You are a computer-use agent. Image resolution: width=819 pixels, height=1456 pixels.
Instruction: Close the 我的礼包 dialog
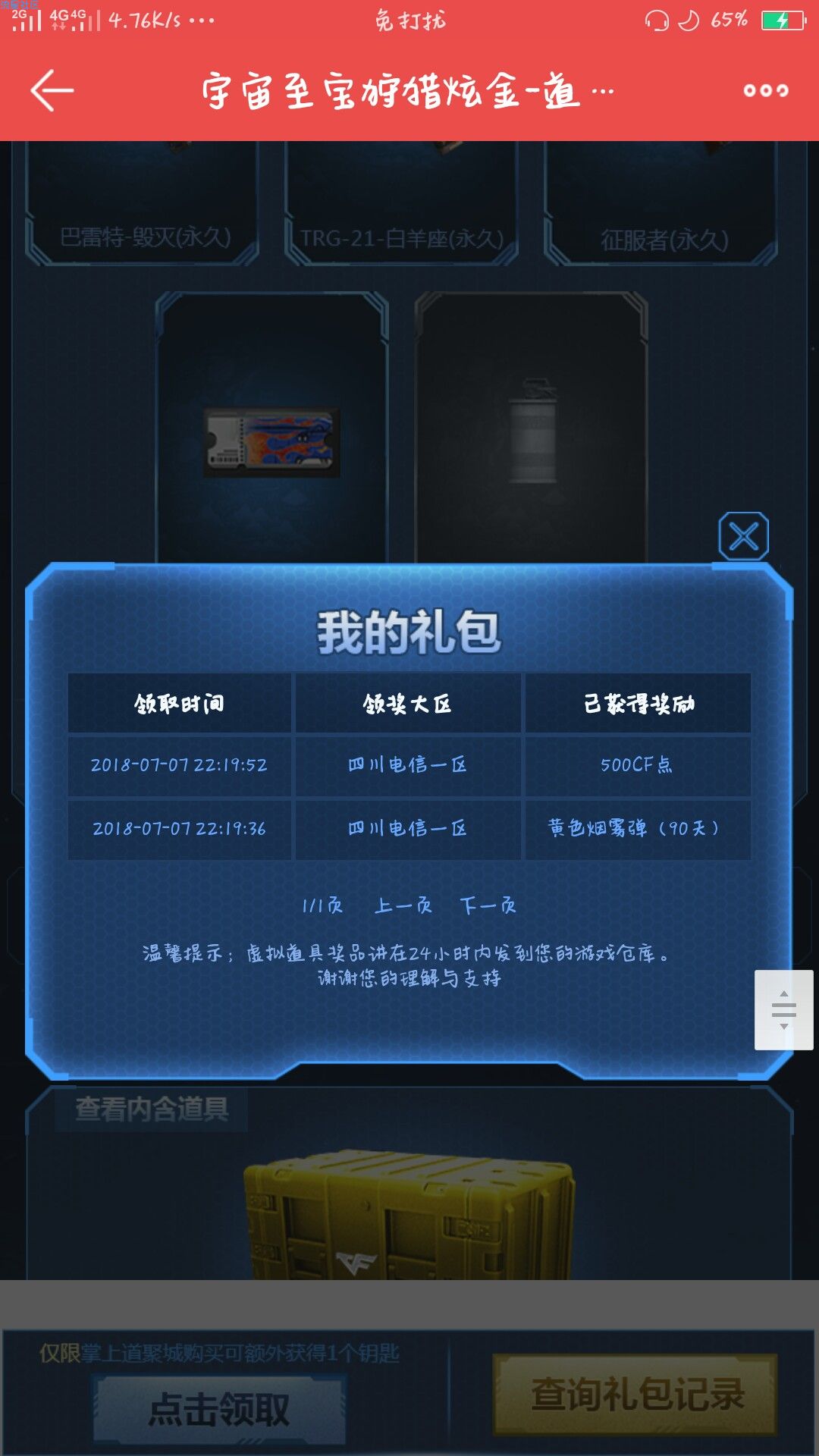click(743, 537)
